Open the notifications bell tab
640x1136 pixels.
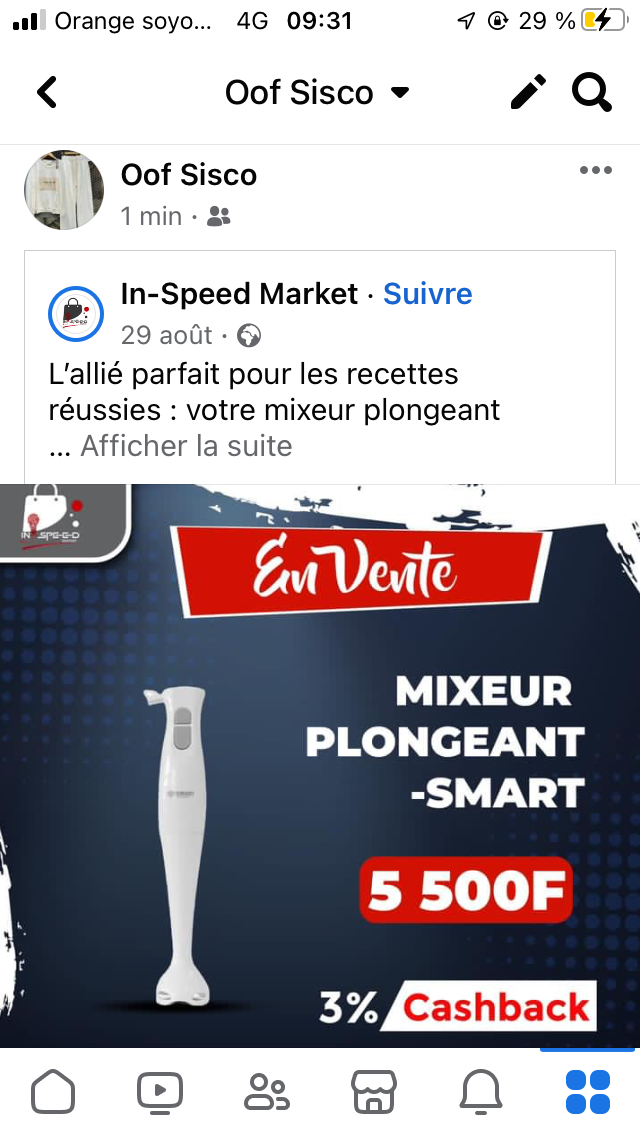pyautogui.click(x=481, y=1091)
